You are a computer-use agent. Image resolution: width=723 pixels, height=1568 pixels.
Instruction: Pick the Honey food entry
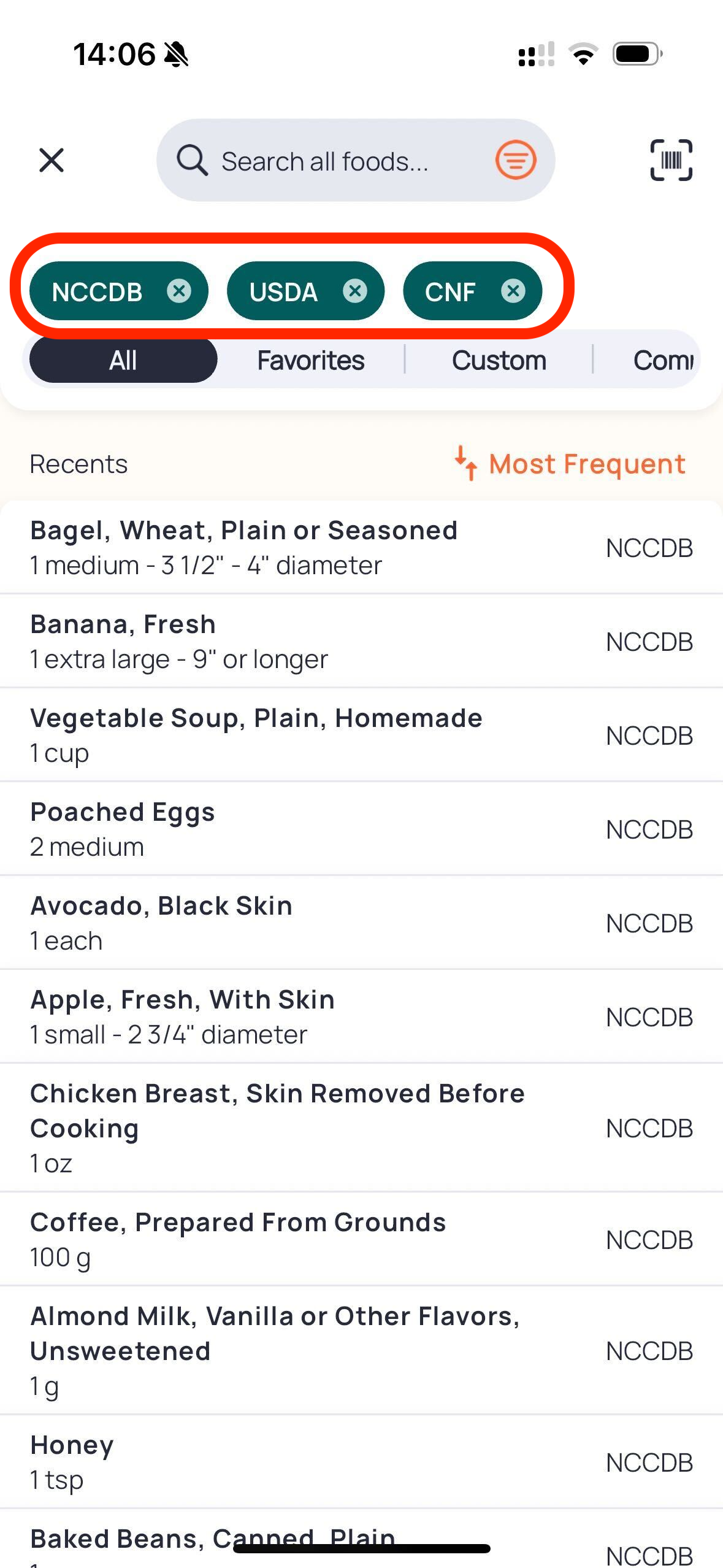(x=361, y=1462)
